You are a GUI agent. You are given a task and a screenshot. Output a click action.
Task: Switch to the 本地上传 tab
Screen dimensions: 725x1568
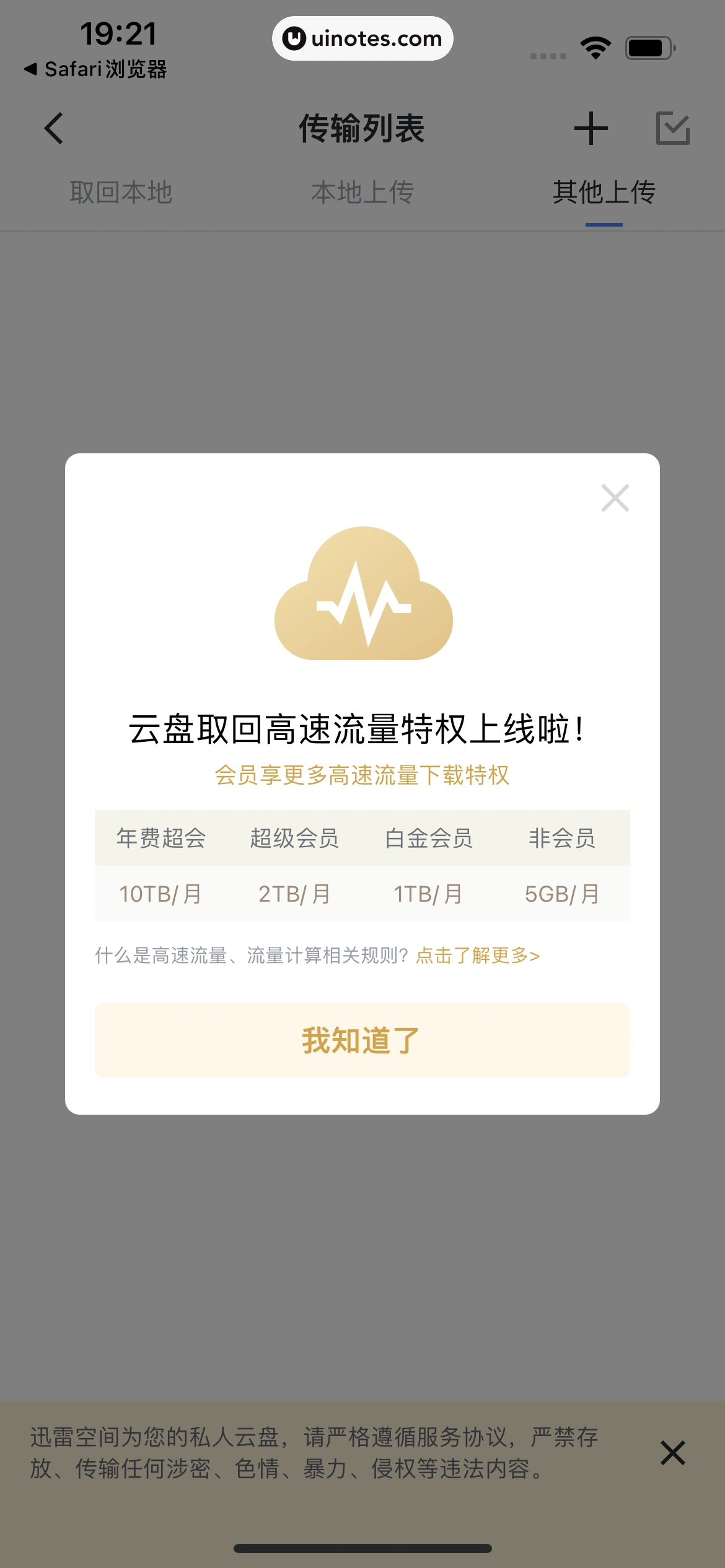(x=362, y=193)
